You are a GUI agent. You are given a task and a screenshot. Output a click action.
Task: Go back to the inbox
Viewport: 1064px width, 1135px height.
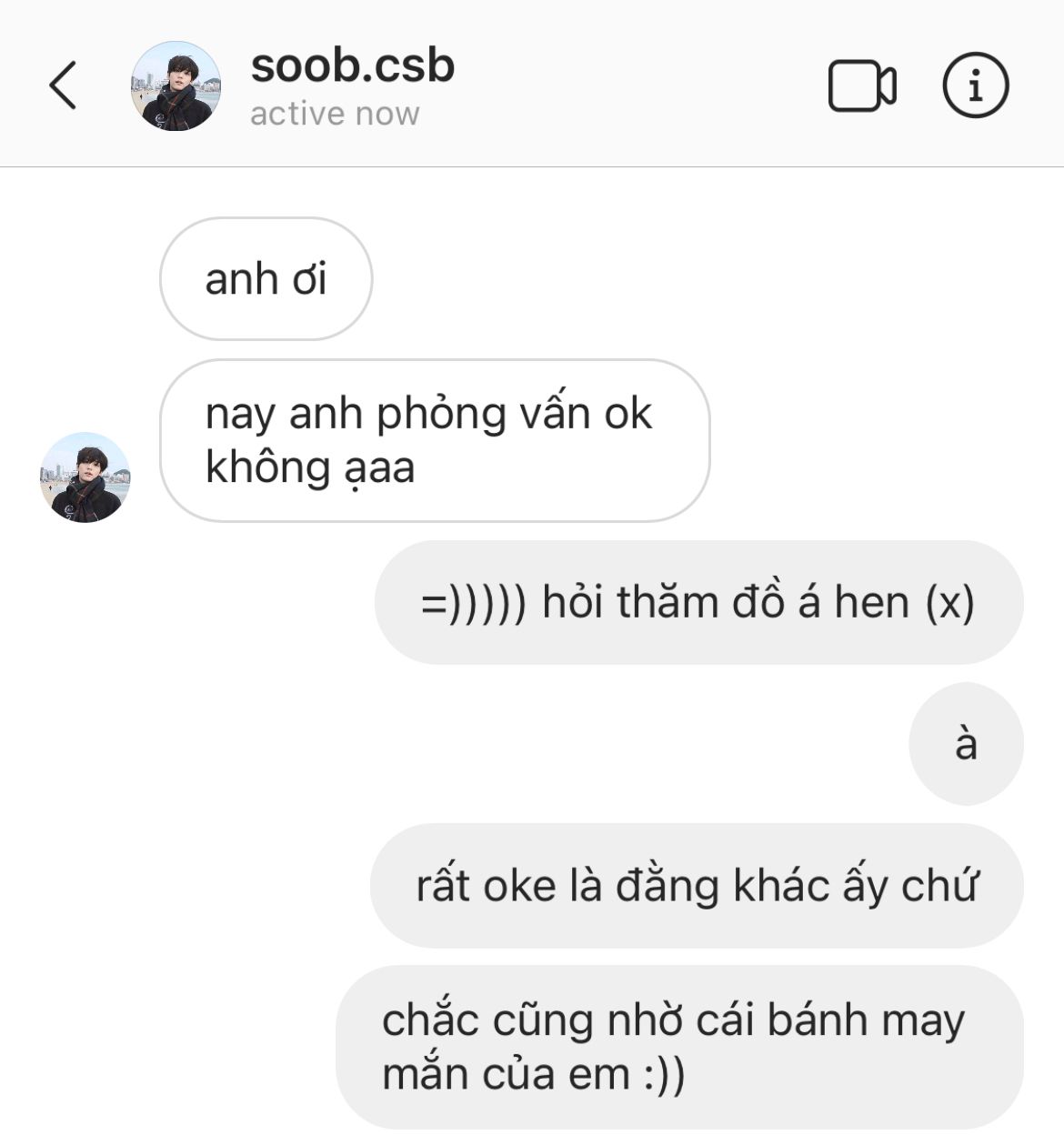[62, 85]
